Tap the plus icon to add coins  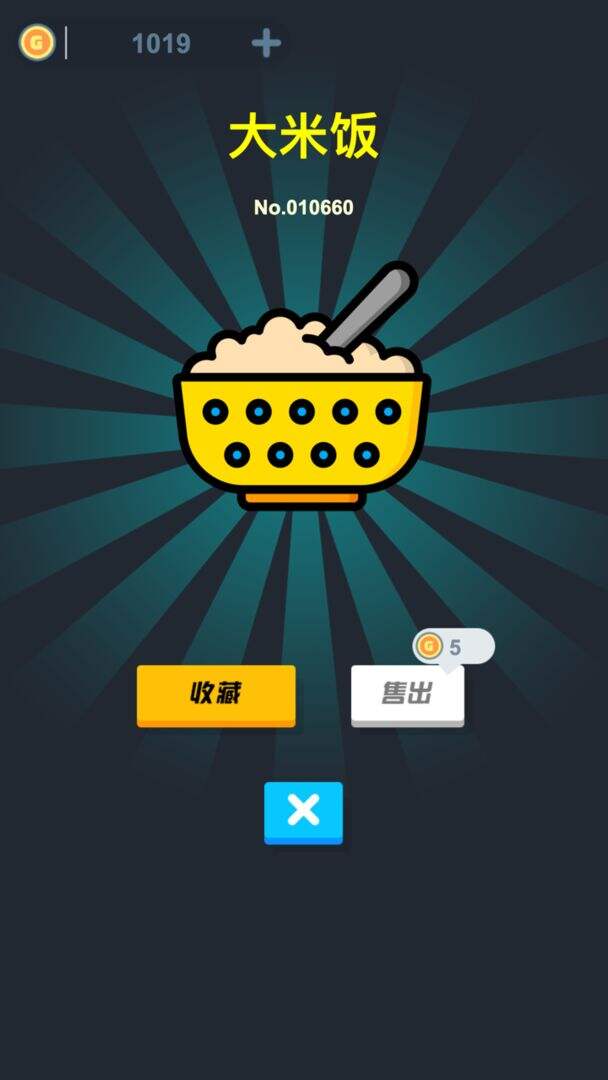(266, 44)
